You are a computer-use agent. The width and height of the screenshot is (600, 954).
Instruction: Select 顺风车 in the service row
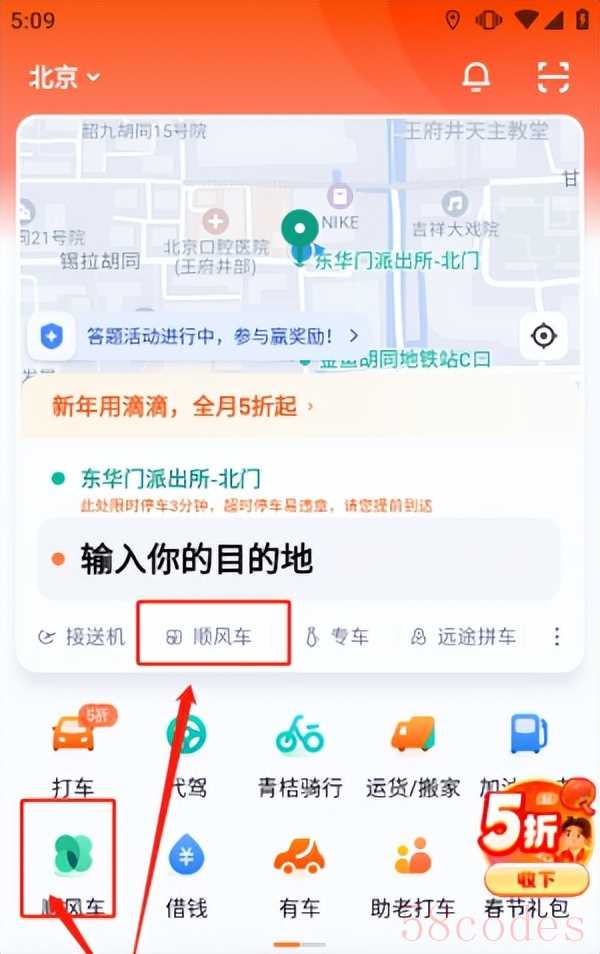(212, 636)
